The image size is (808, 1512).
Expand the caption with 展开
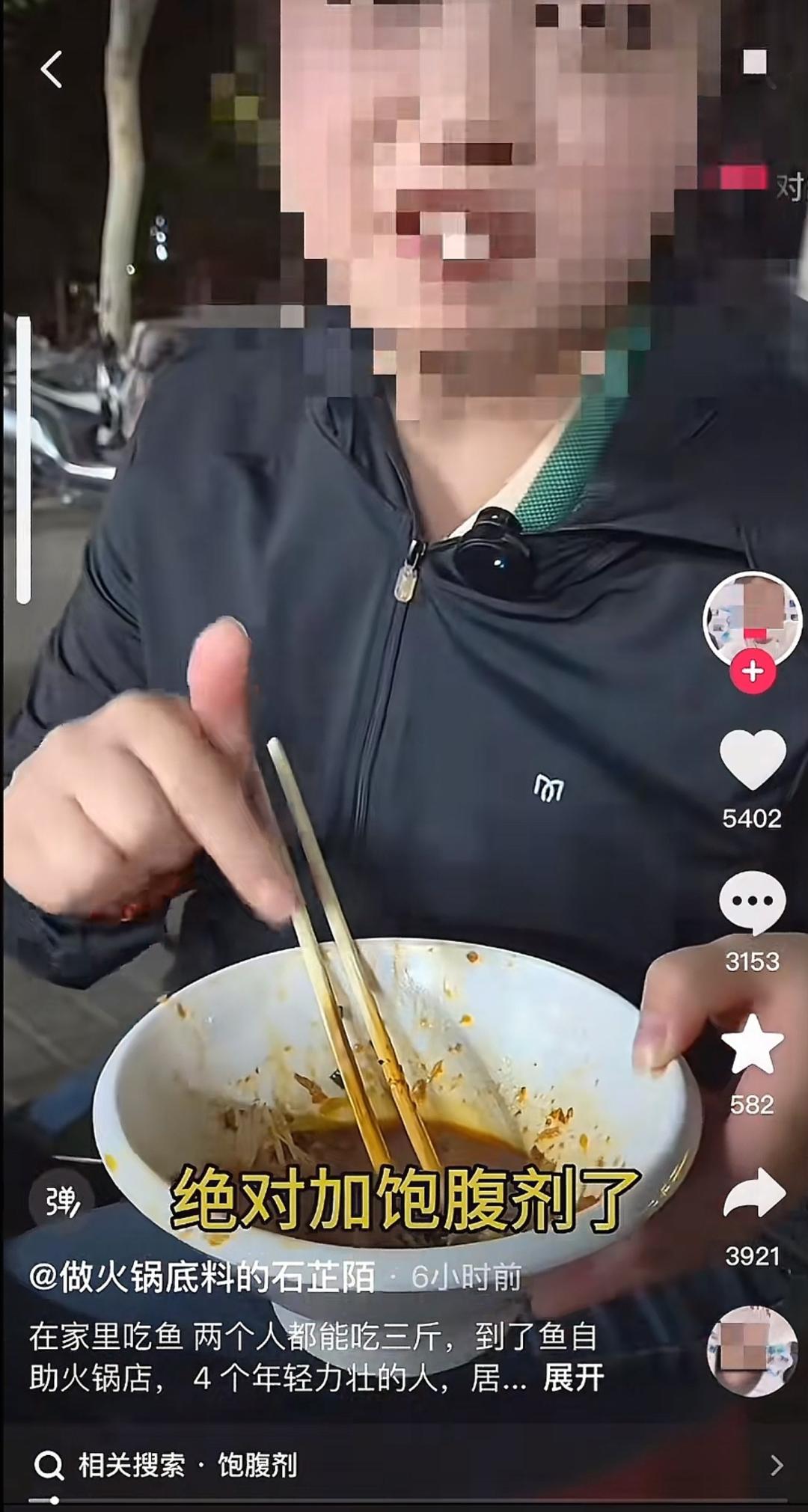(x=573, y=1377)
